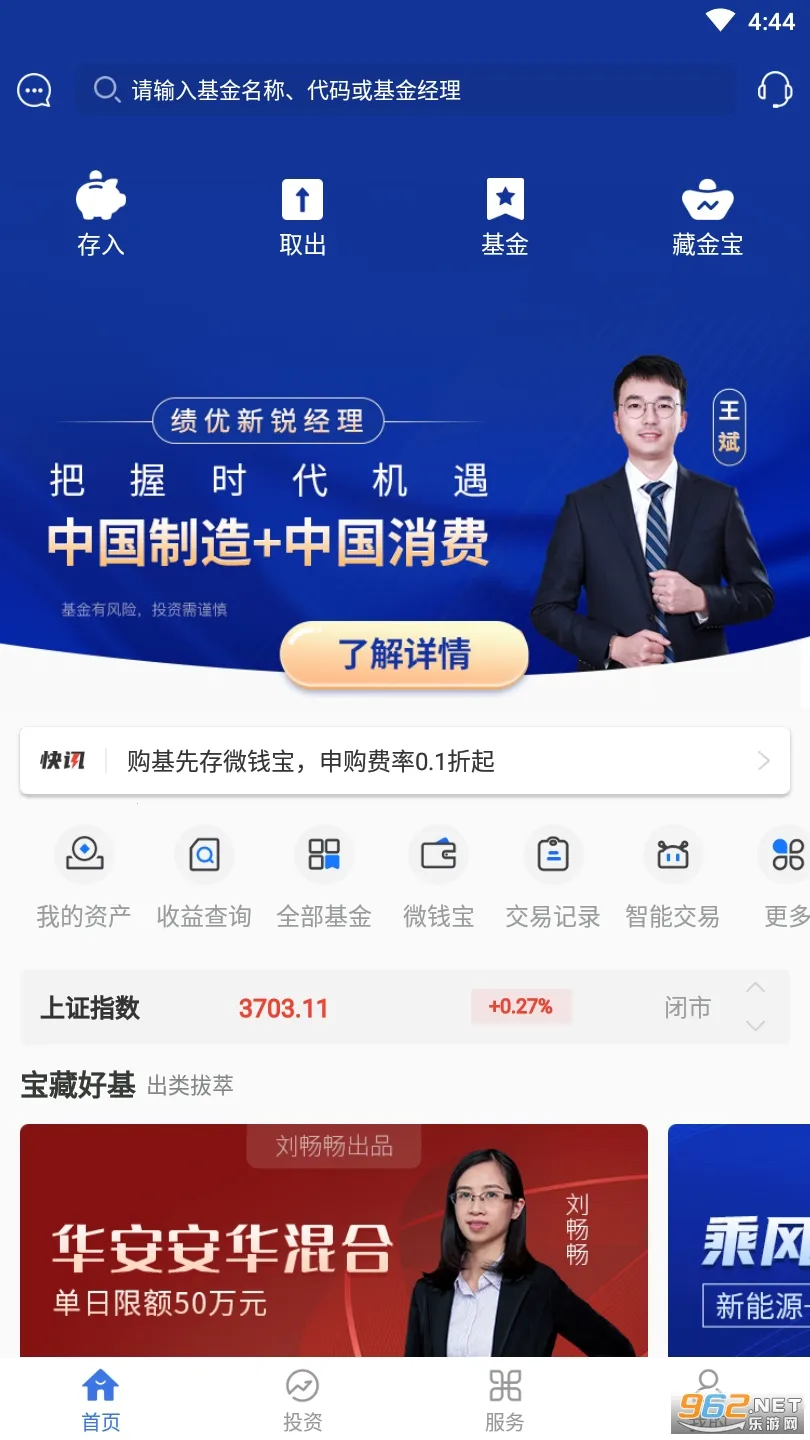
Task: Open the 基金 fund shortcut
Action: [505, 215]
